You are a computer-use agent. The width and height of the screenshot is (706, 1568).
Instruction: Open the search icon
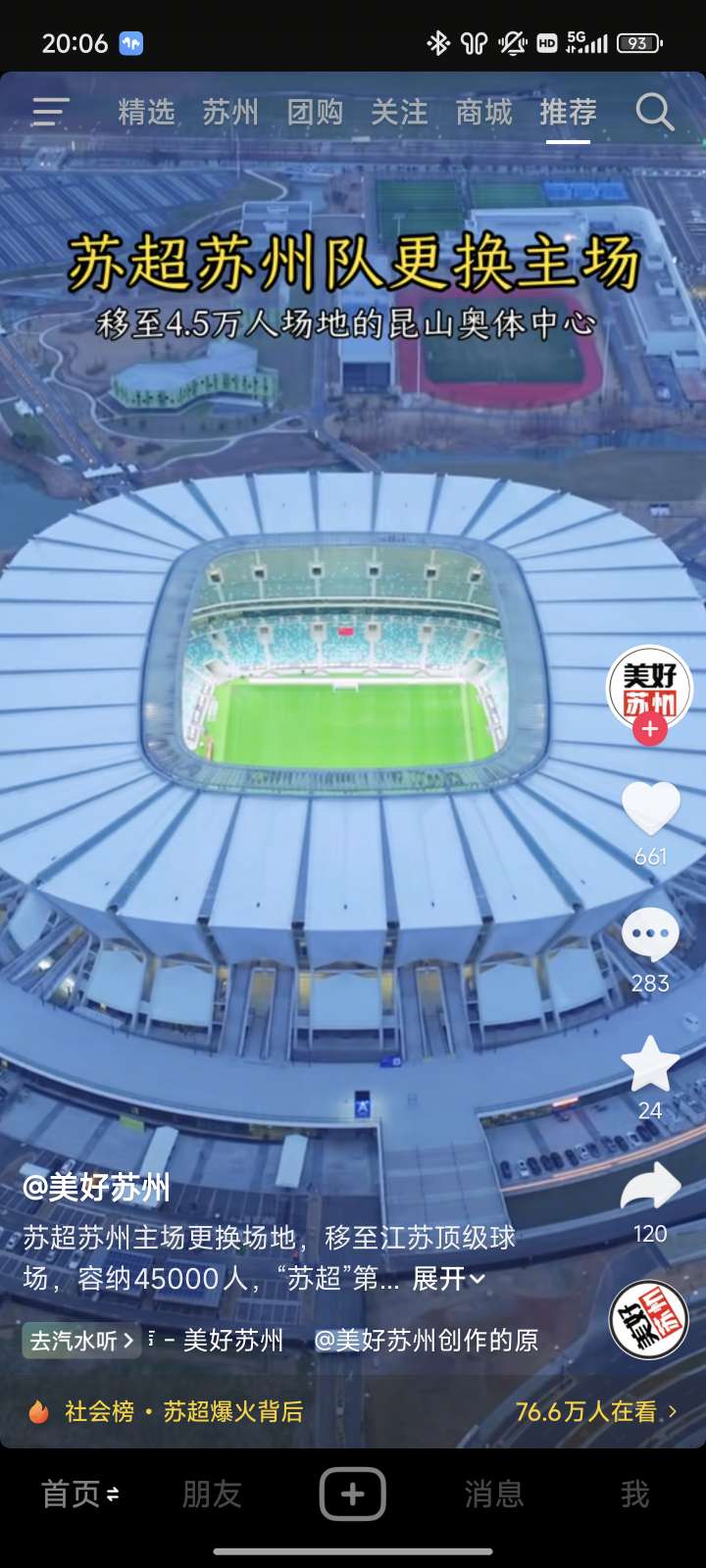pos(654,113)
